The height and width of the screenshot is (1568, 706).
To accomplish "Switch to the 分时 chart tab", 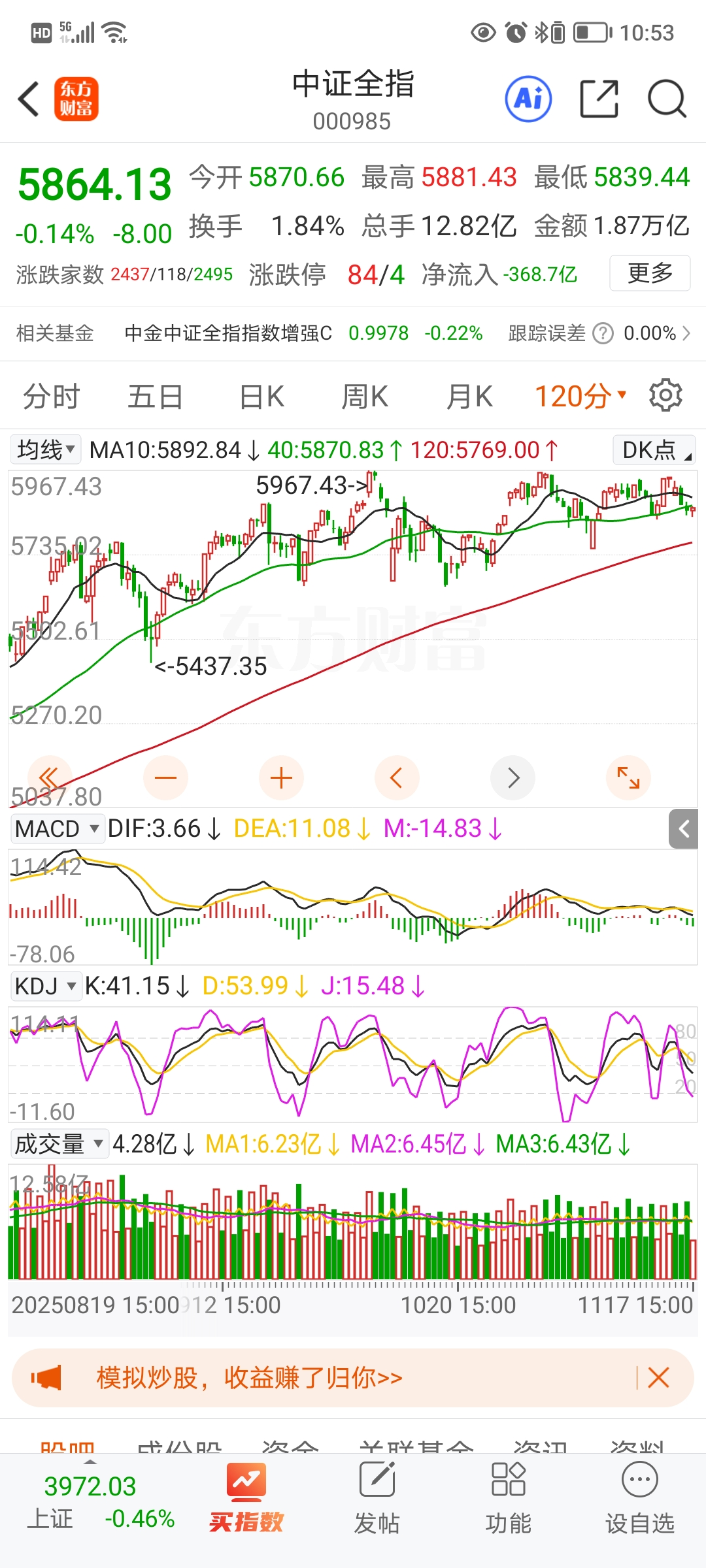I will [x=51, y=397].
